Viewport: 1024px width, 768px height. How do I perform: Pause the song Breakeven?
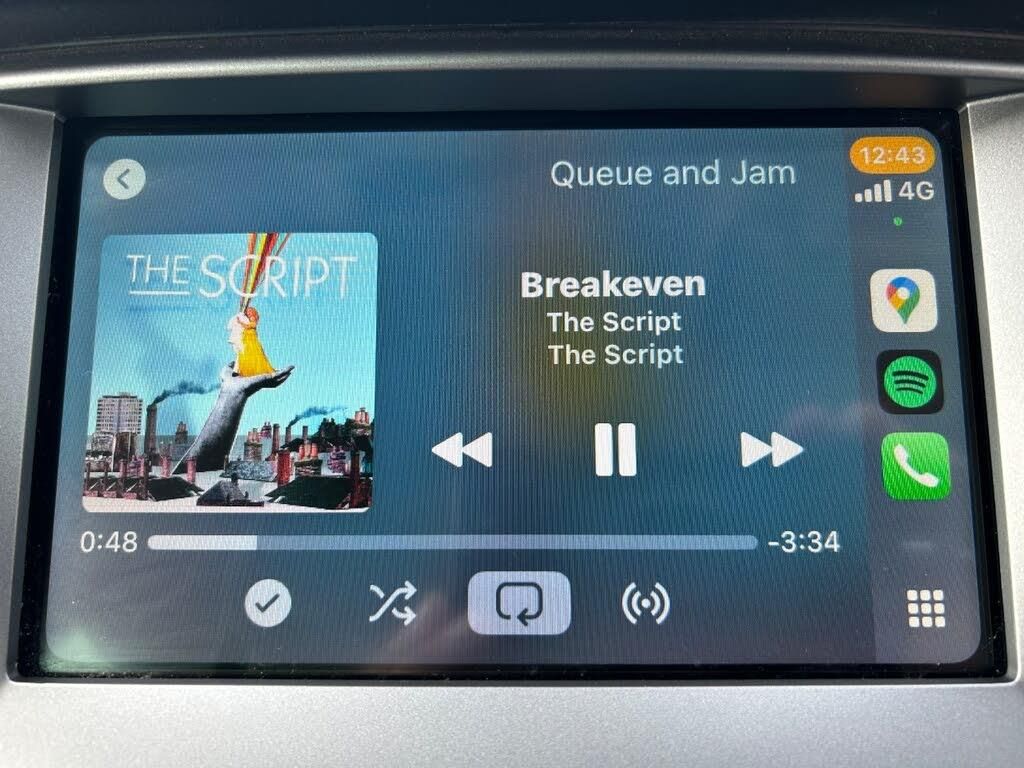[x=615, y=449]
